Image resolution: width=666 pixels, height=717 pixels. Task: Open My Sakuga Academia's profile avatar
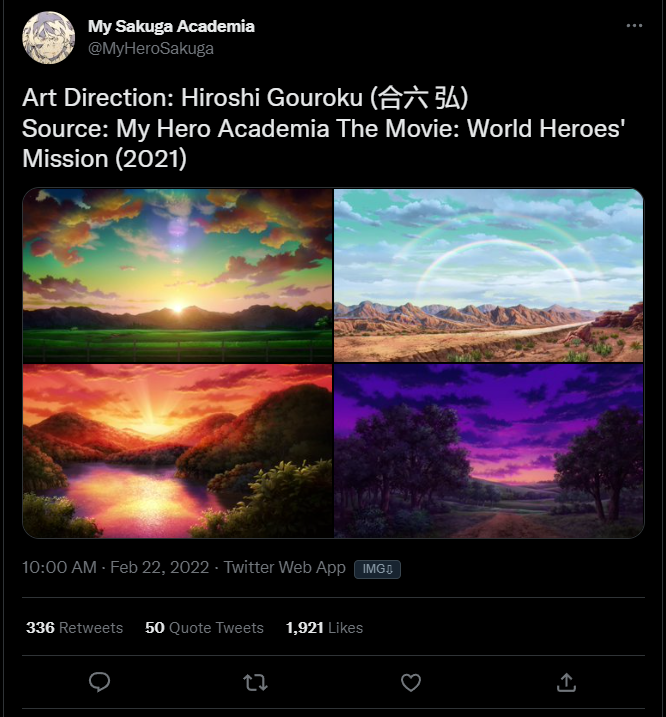click(x=48, y=38)
